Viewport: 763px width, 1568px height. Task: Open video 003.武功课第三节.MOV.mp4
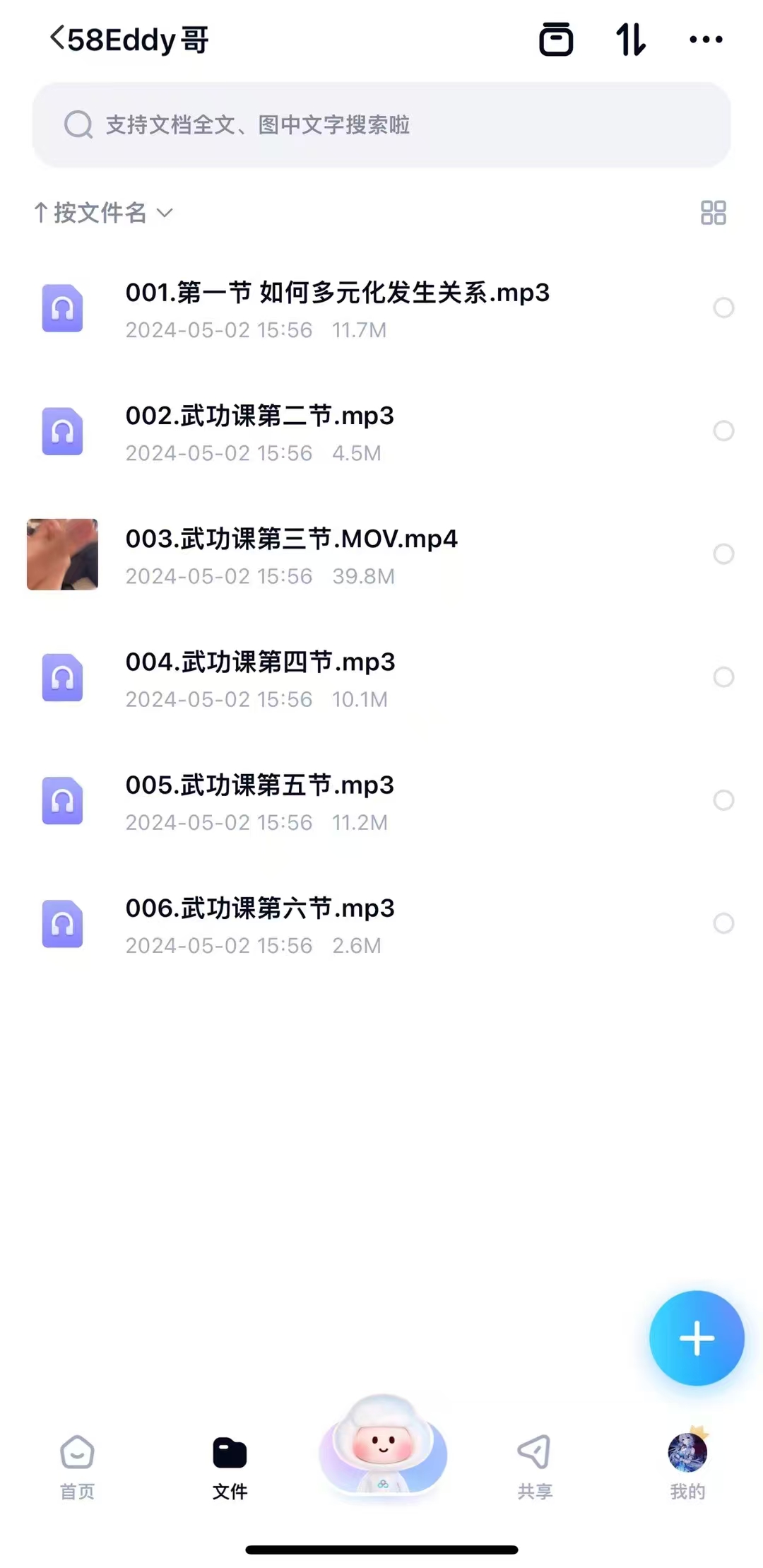pos(381,555)
